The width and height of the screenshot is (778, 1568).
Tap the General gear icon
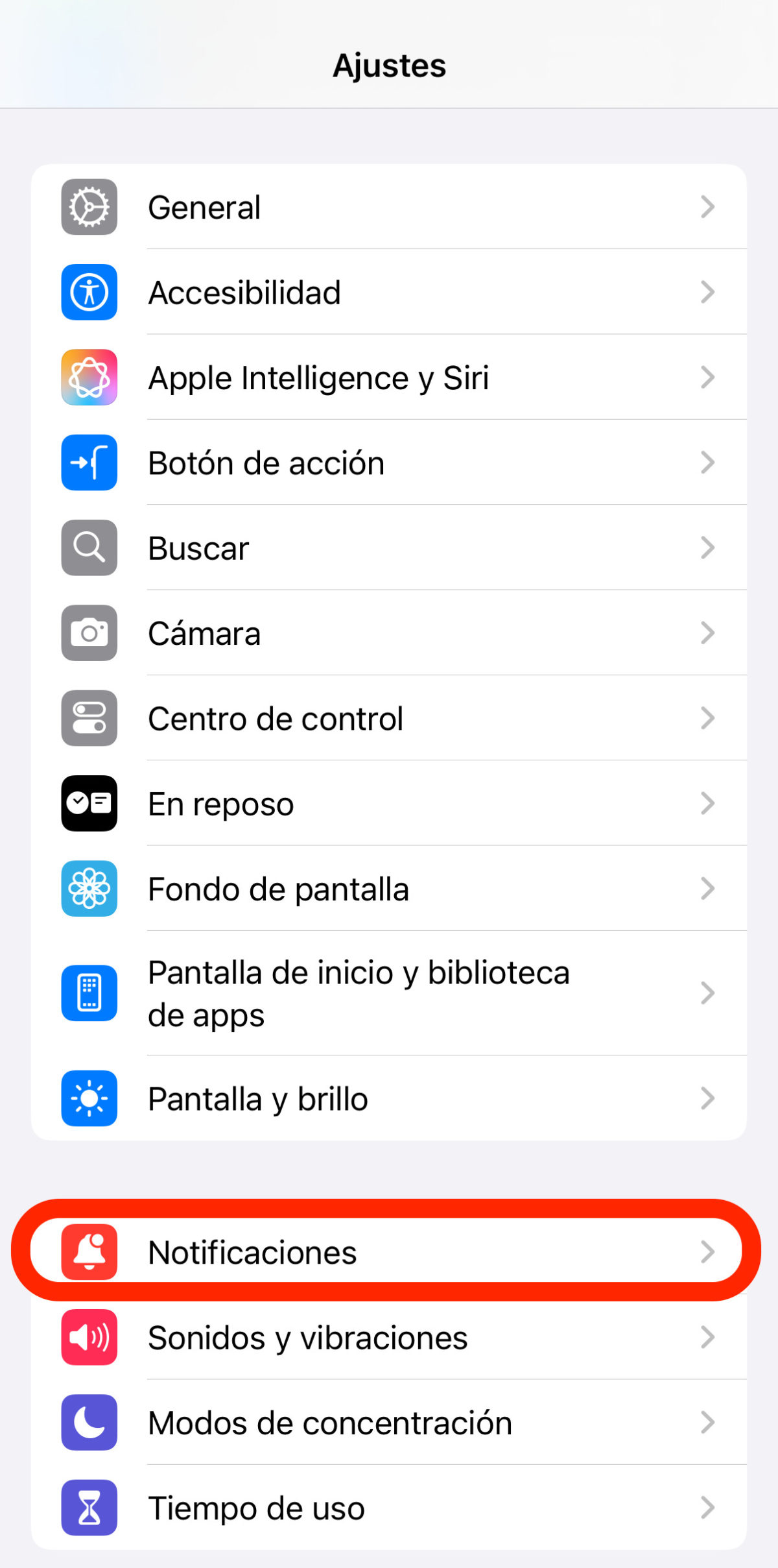(x=89, y=207)
